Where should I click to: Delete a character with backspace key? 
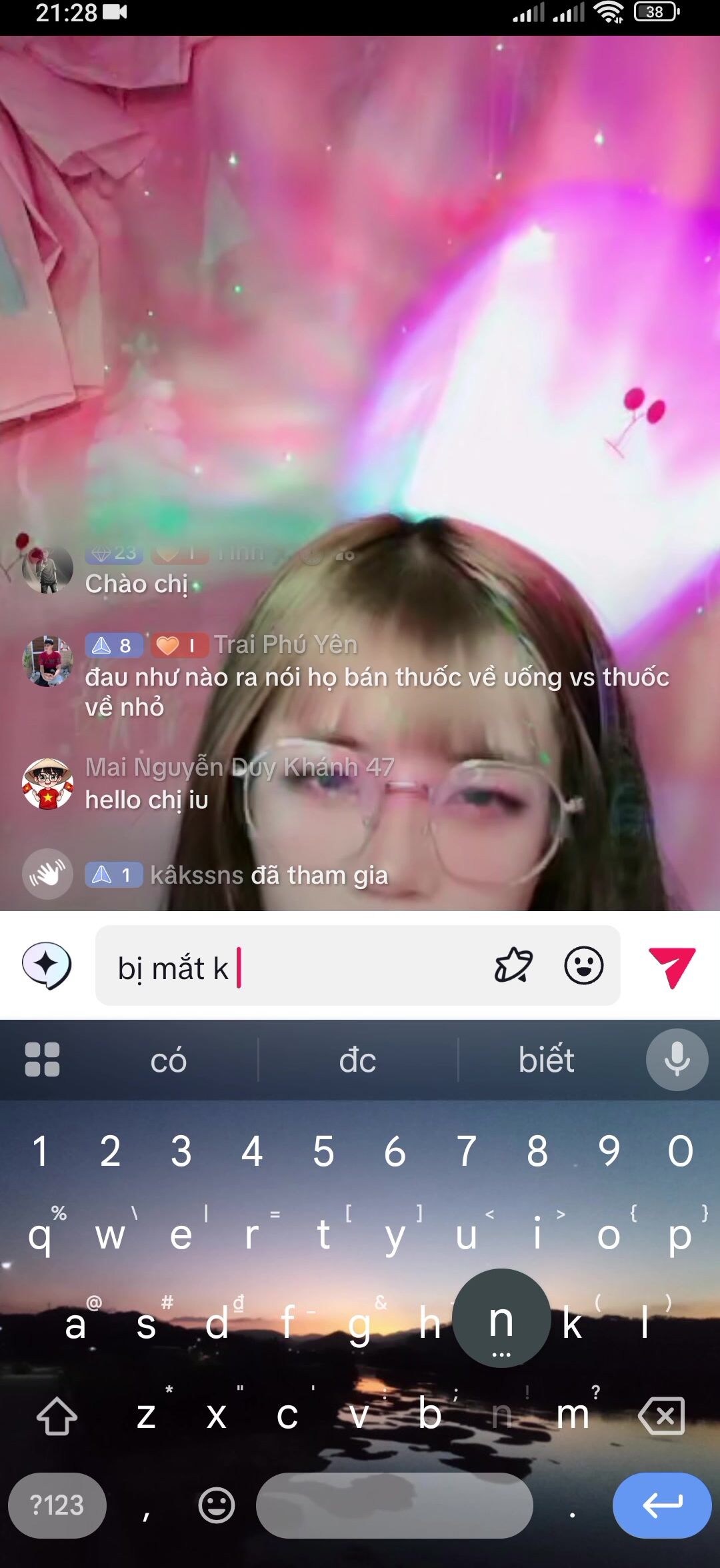coord(661,1415)
